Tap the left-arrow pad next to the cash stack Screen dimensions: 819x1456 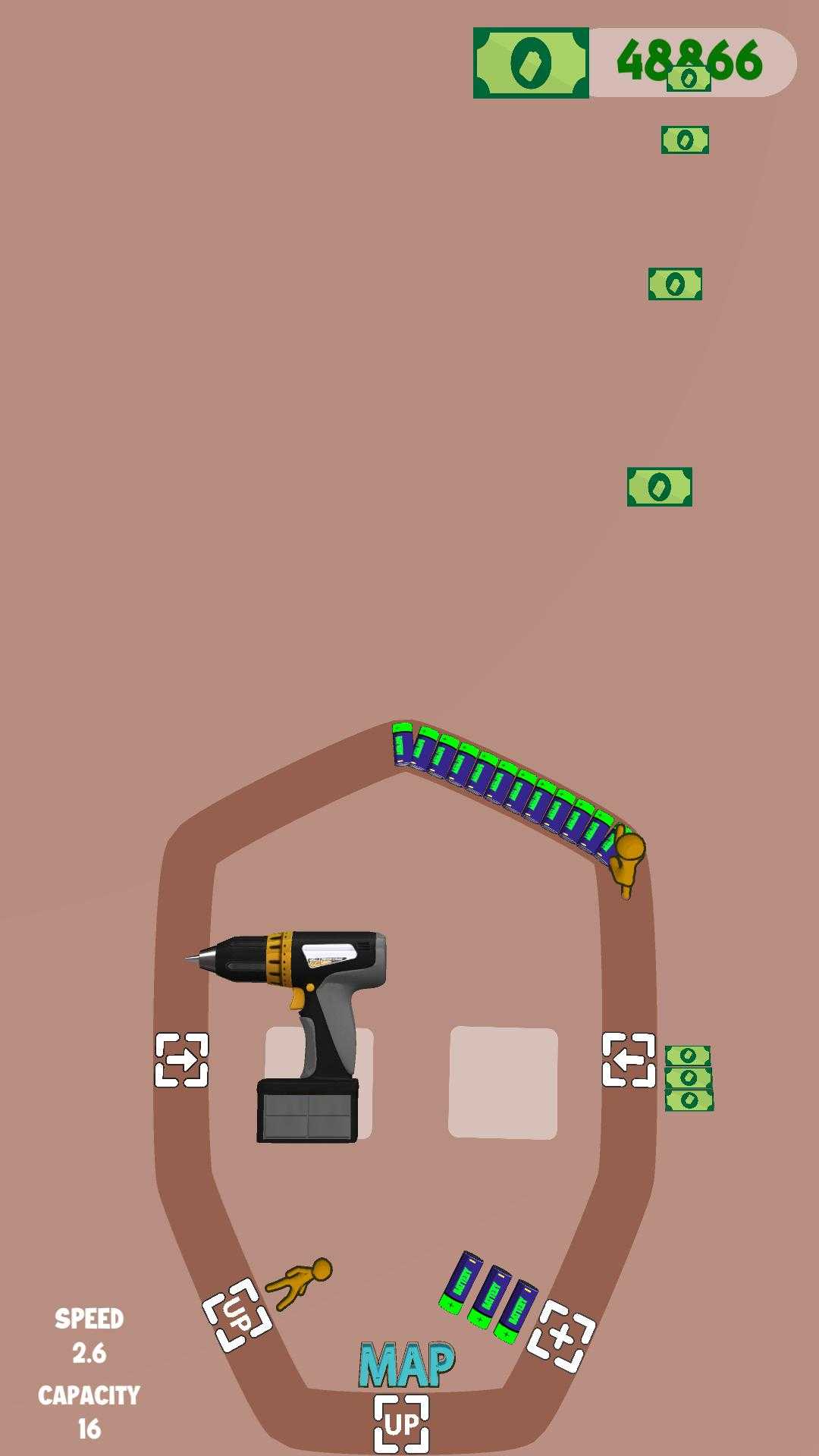pyautogui.click(x=629, y=1059)
